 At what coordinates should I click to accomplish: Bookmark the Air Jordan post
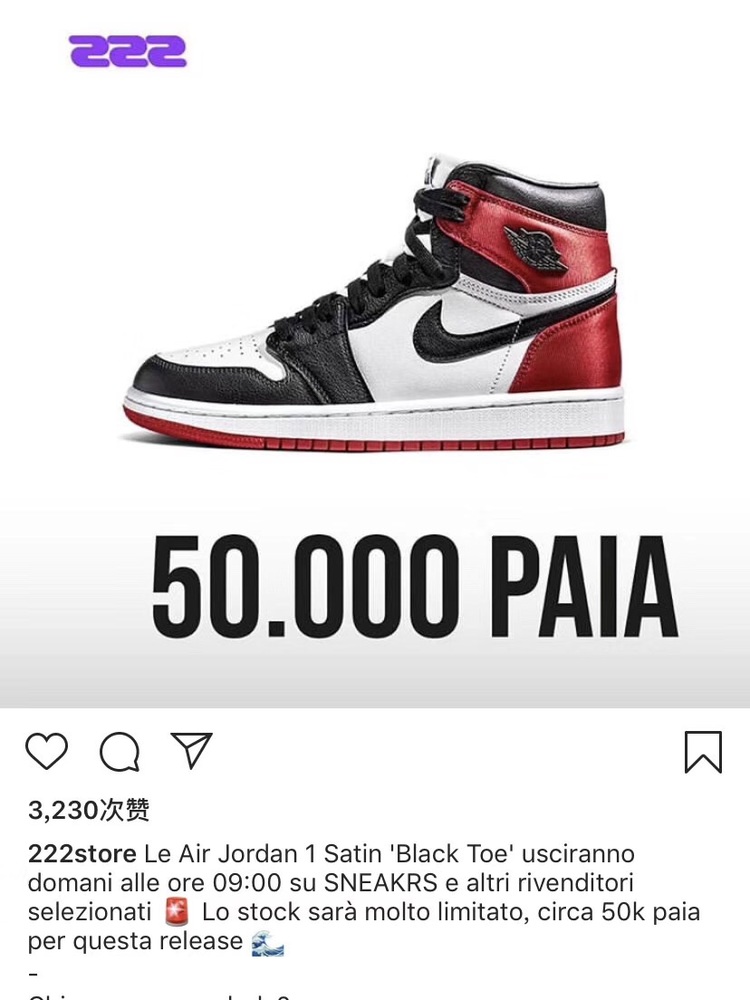pos(703,752)
